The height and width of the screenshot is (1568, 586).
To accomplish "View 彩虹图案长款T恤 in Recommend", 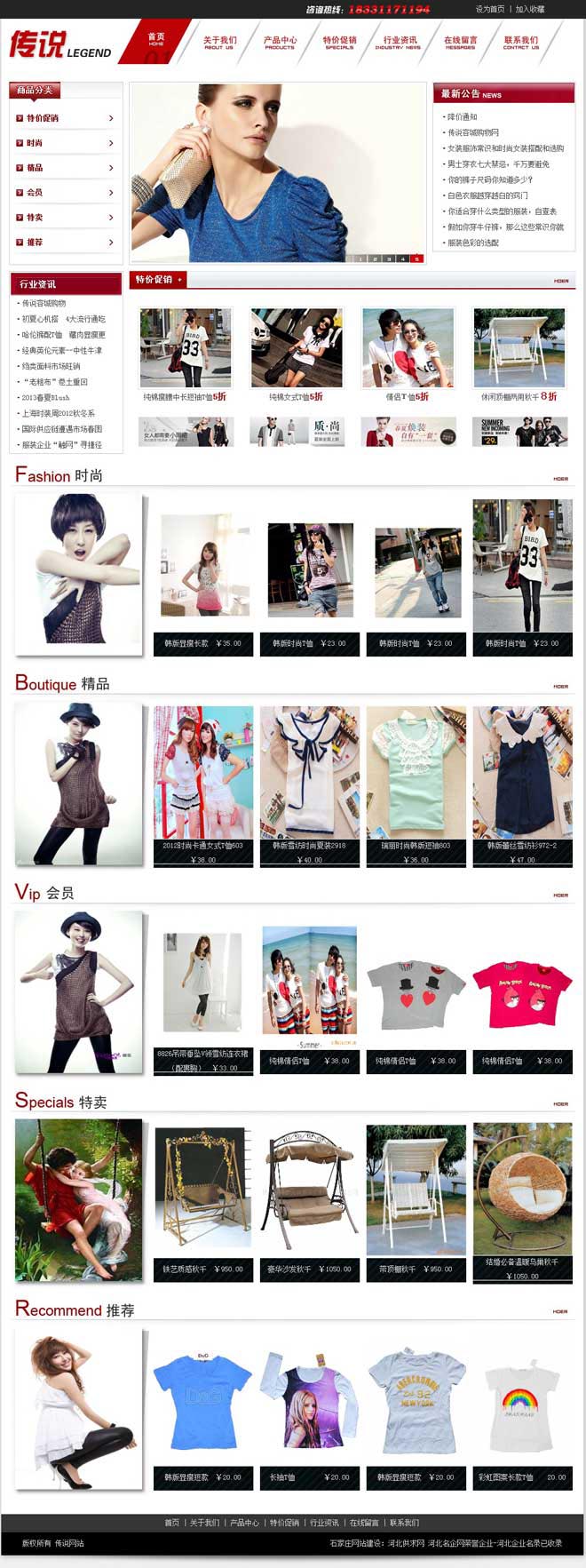I will tap(522, 1477).
